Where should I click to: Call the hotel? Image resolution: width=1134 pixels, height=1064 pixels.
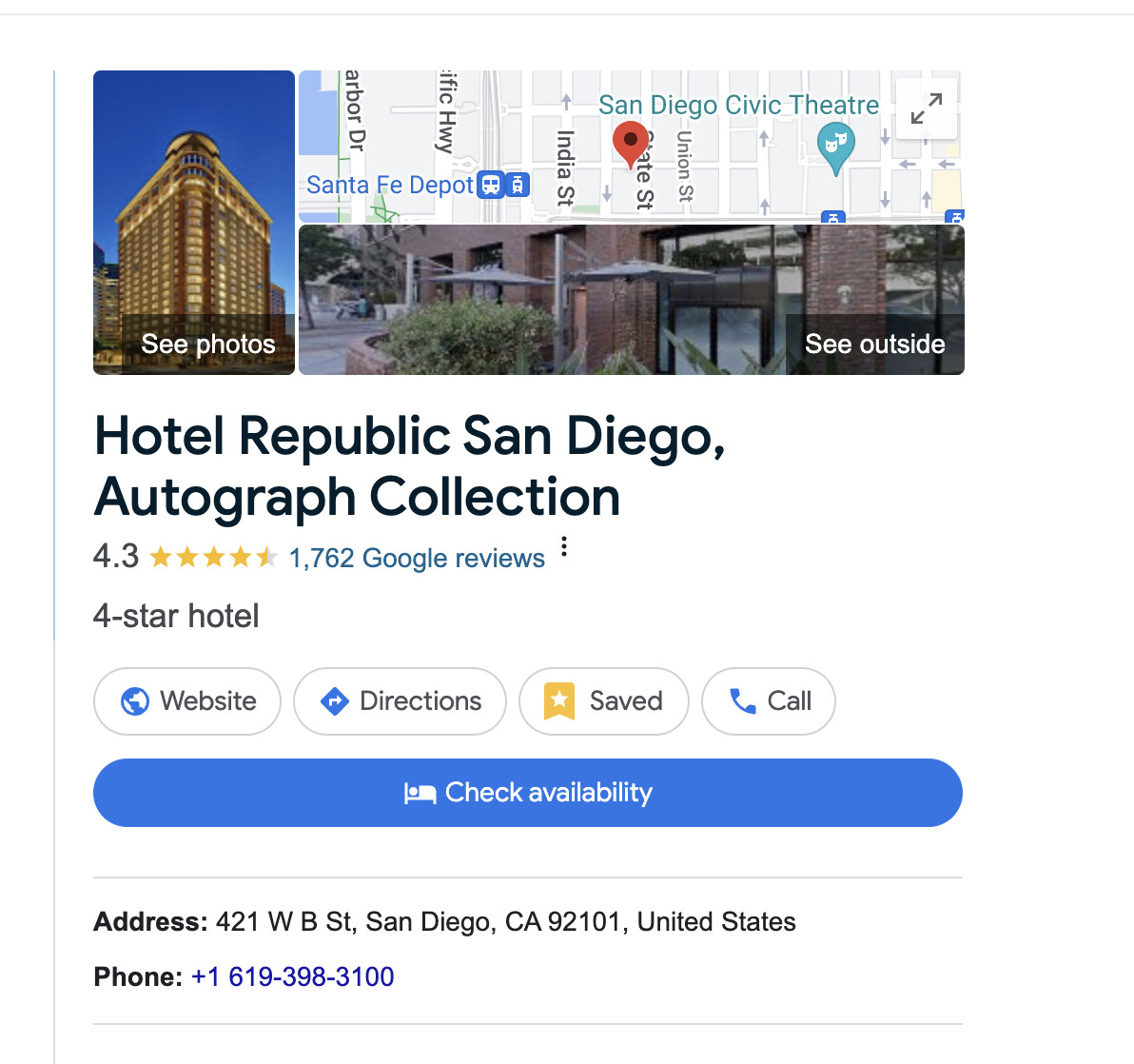pyautogui.click(x=768, y=701)
